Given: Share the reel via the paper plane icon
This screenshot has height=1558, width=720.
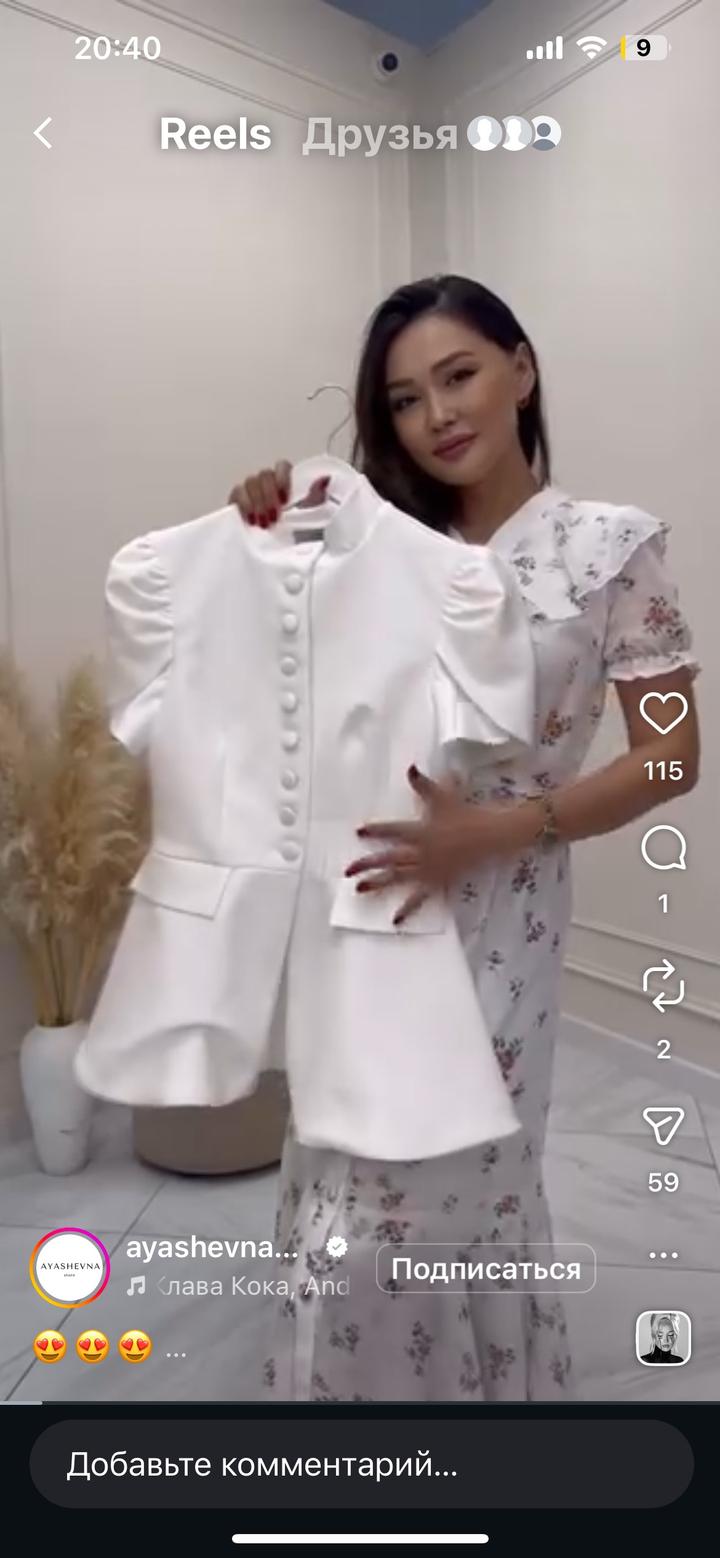Looking at the screenshot, I should (x=663, y=1126).
